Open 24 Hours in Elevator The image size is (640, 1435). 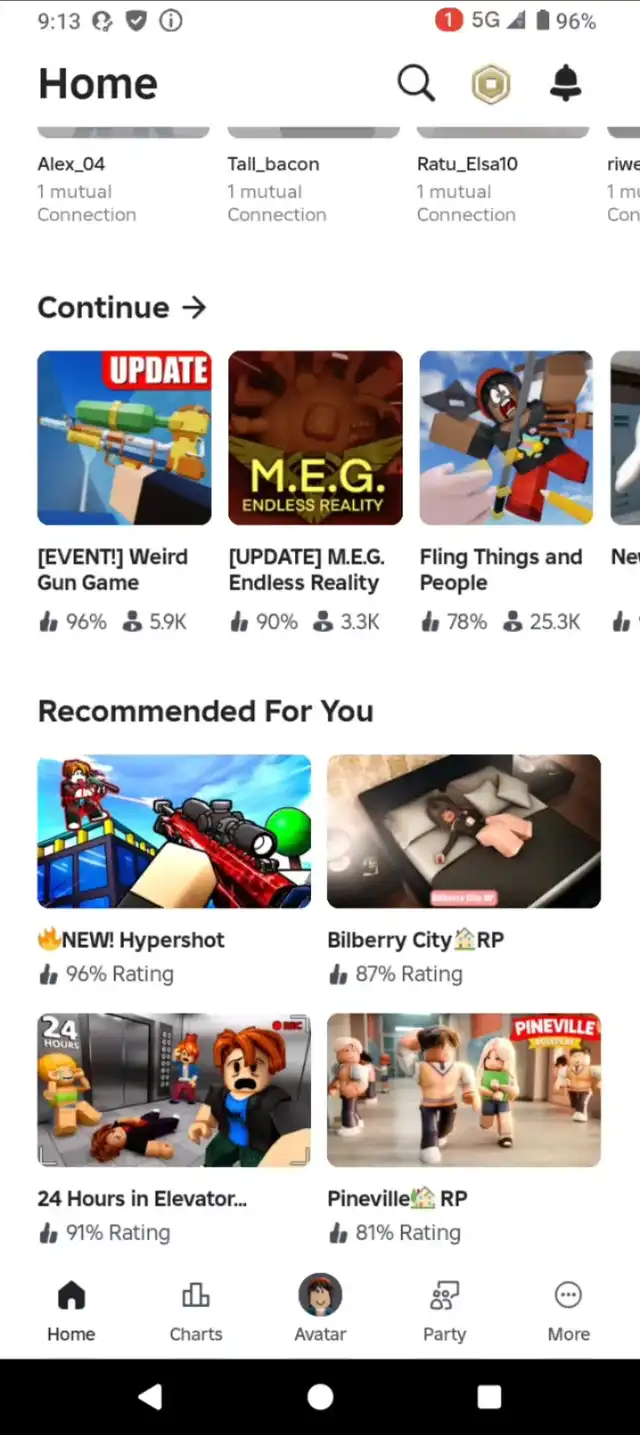(174, 1090)
